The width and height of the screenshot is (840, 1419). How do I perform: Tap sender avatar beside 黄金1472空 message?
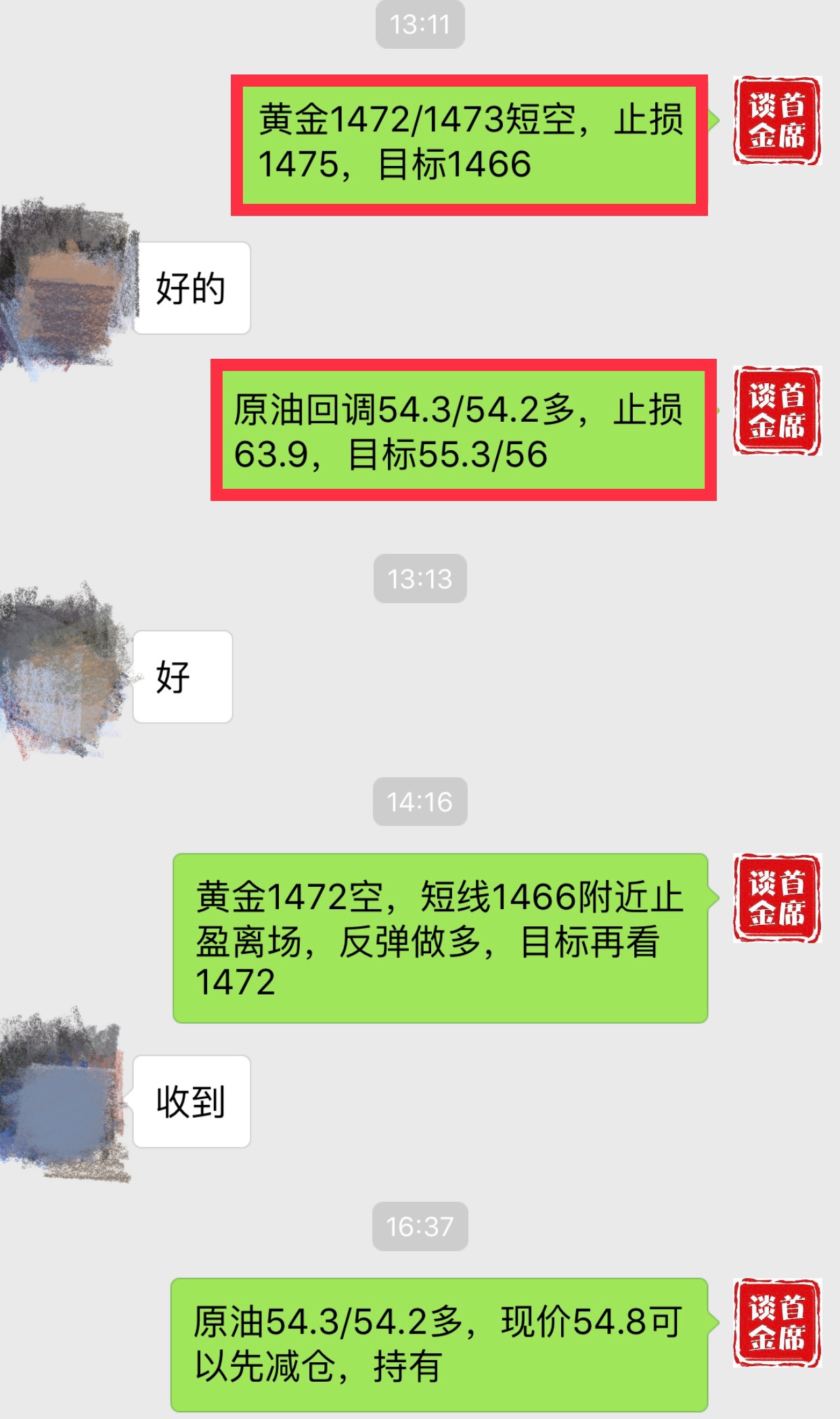(777, 898)
